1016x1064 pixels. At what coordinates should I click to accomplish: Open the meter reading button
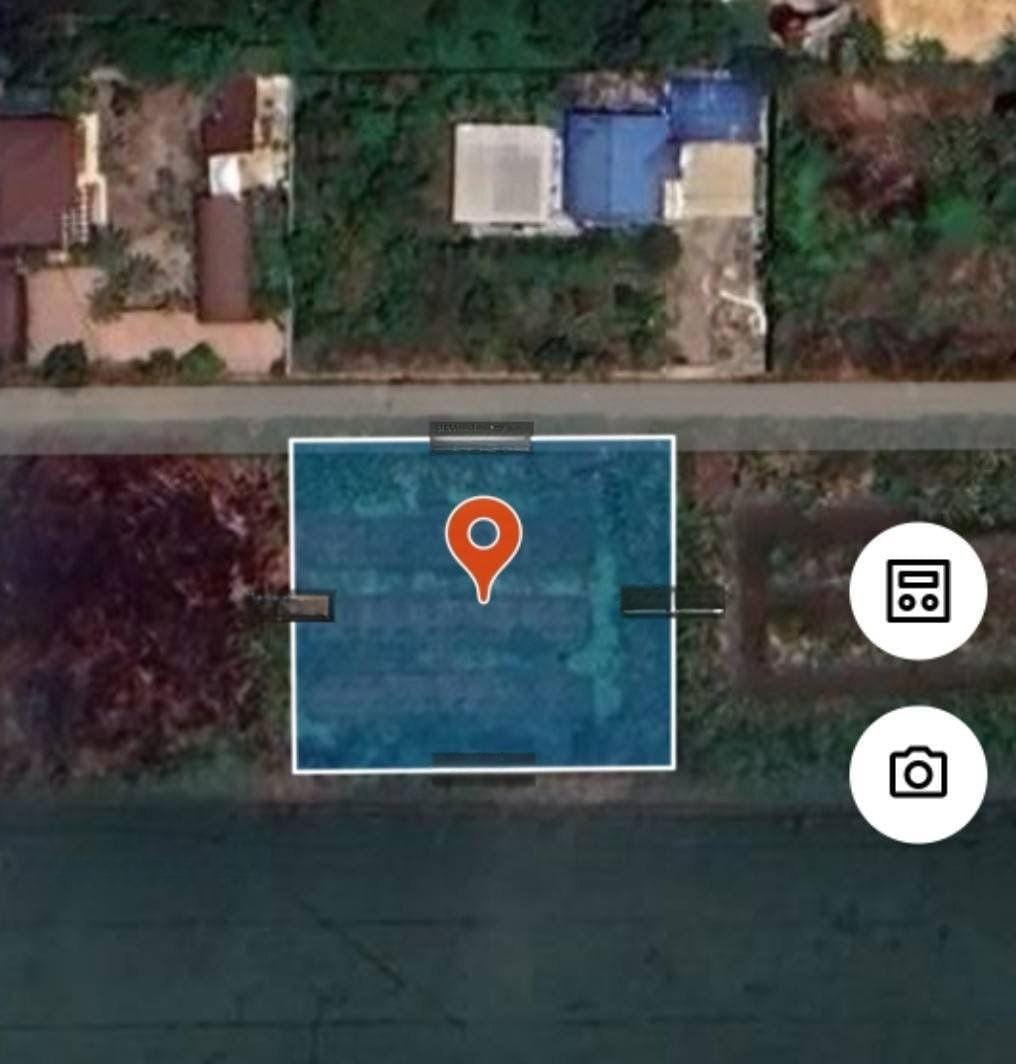tap(917, 591)
